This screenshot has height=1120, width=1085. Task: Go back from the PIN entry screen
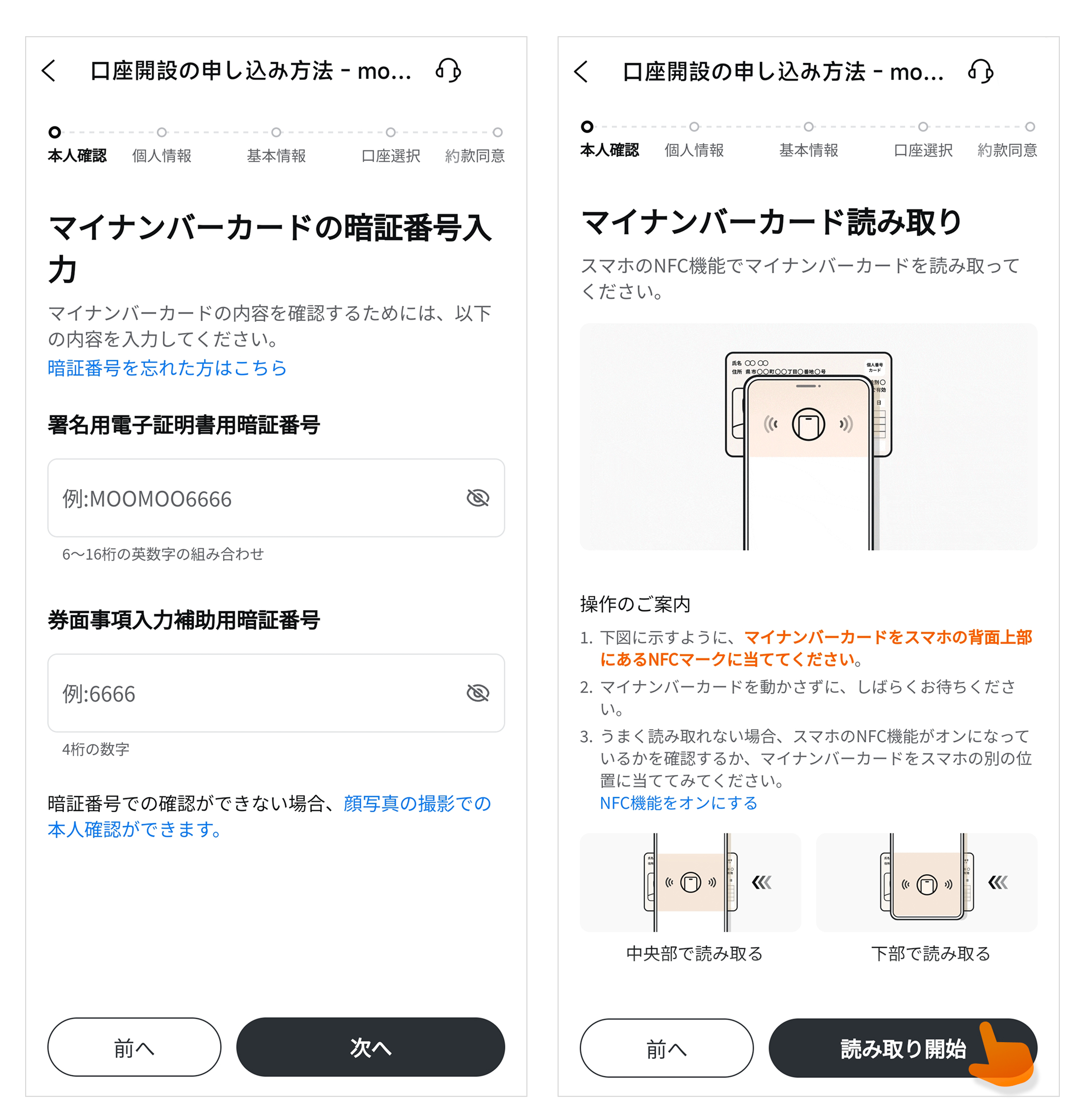[x=49, y=71]
